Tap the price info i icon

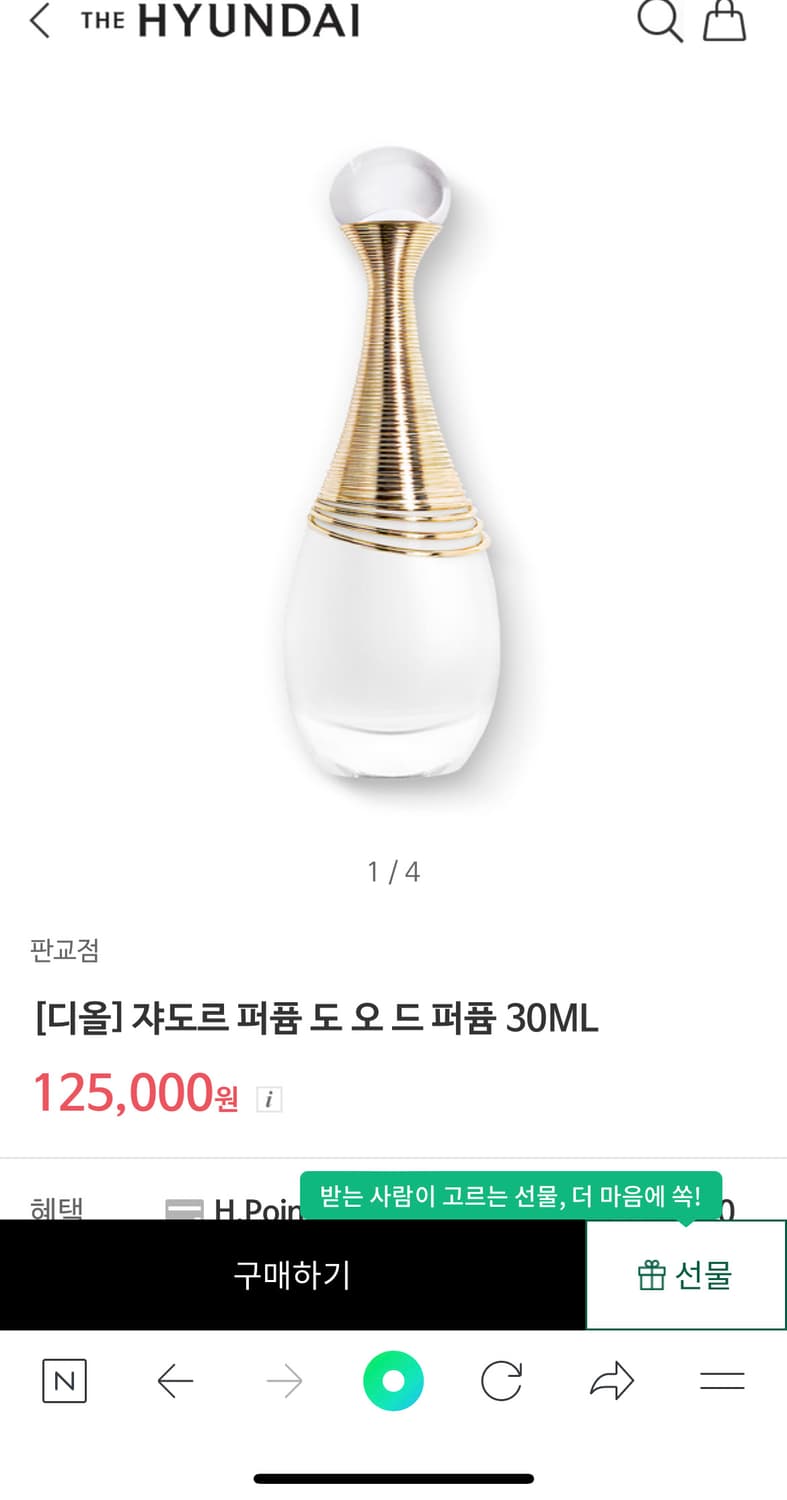point(268,1099)
